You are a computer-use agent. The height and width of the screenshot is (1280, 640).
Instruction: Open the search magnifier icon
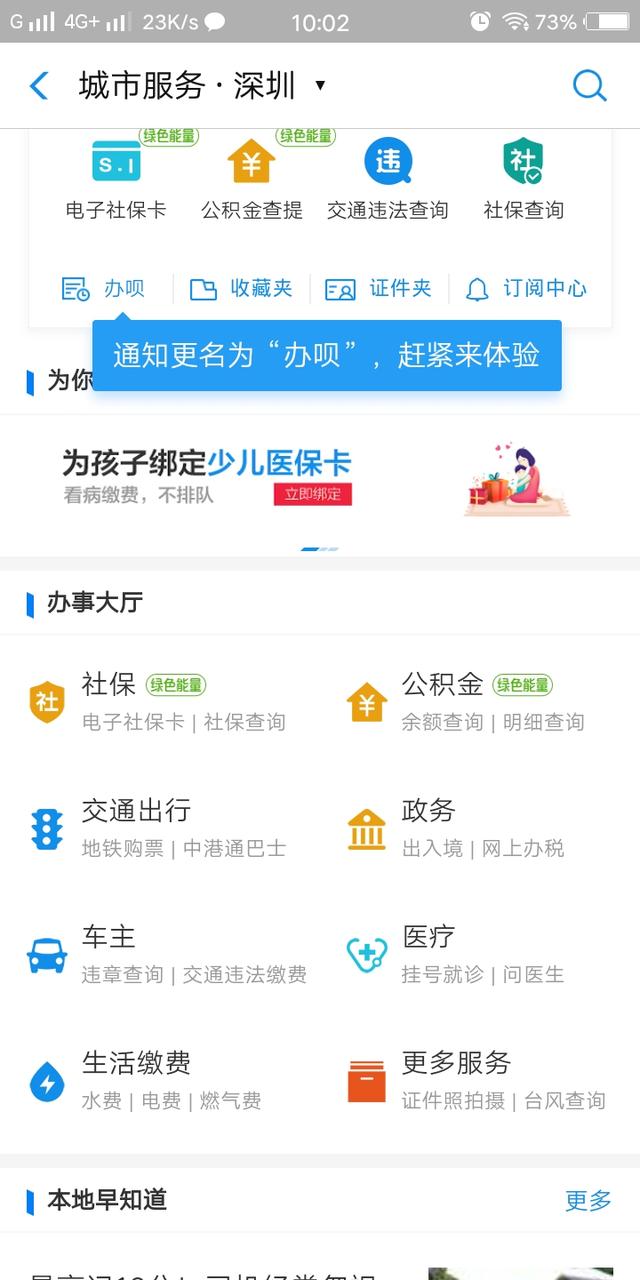589,86
